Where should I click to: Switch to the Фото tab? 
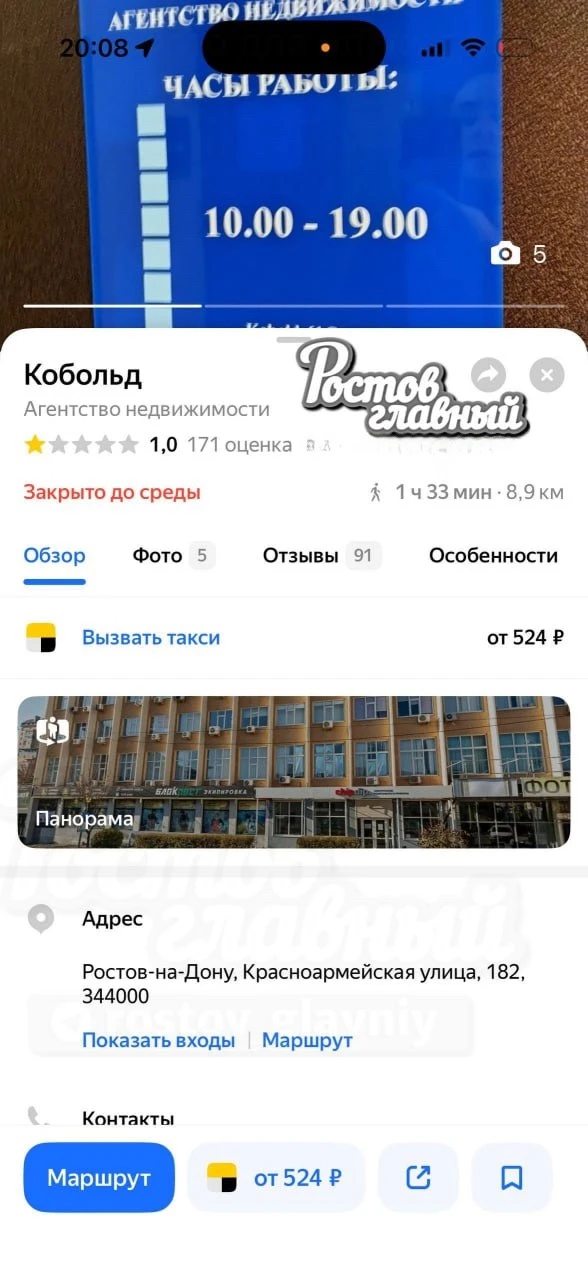pyautogui.click(x=173, y=555)
